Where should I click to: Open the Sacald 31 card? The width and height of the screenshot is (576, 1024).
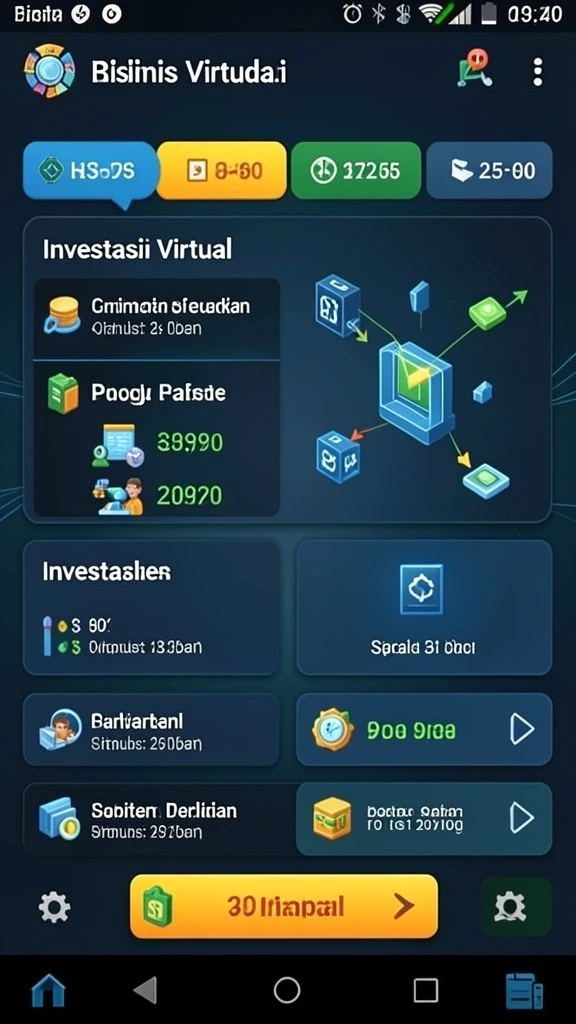pos(424,607)
